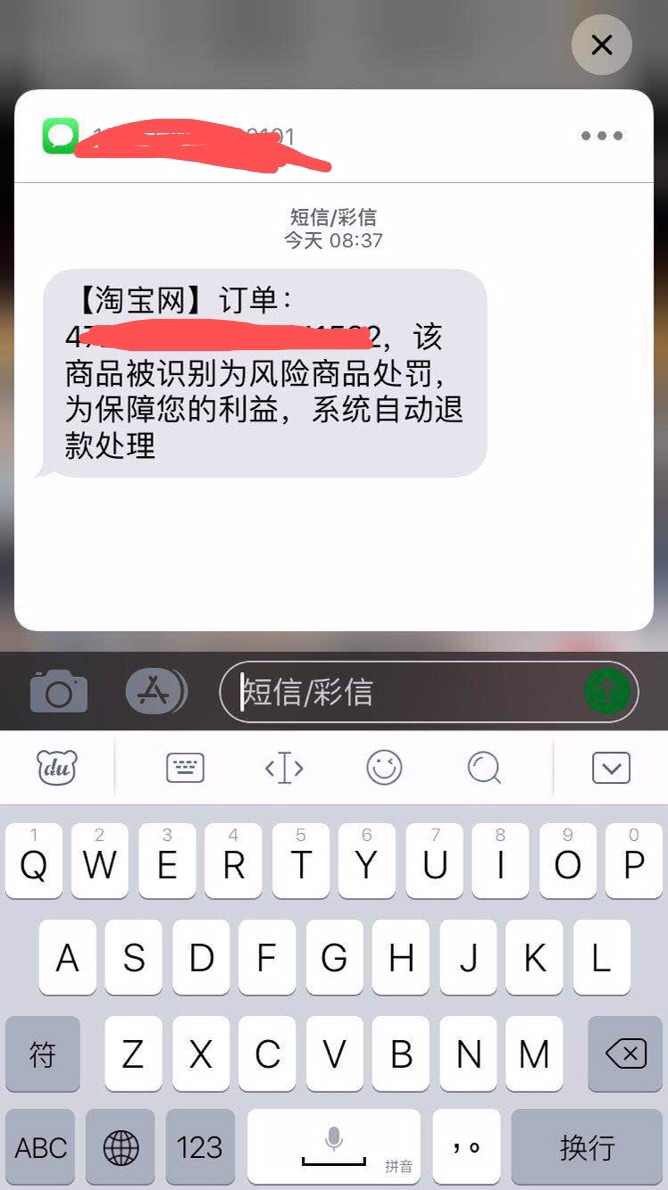Screen dimensions: 668x1190
Task: Open the Baidu input du bear menu
Action: (57, 768)
